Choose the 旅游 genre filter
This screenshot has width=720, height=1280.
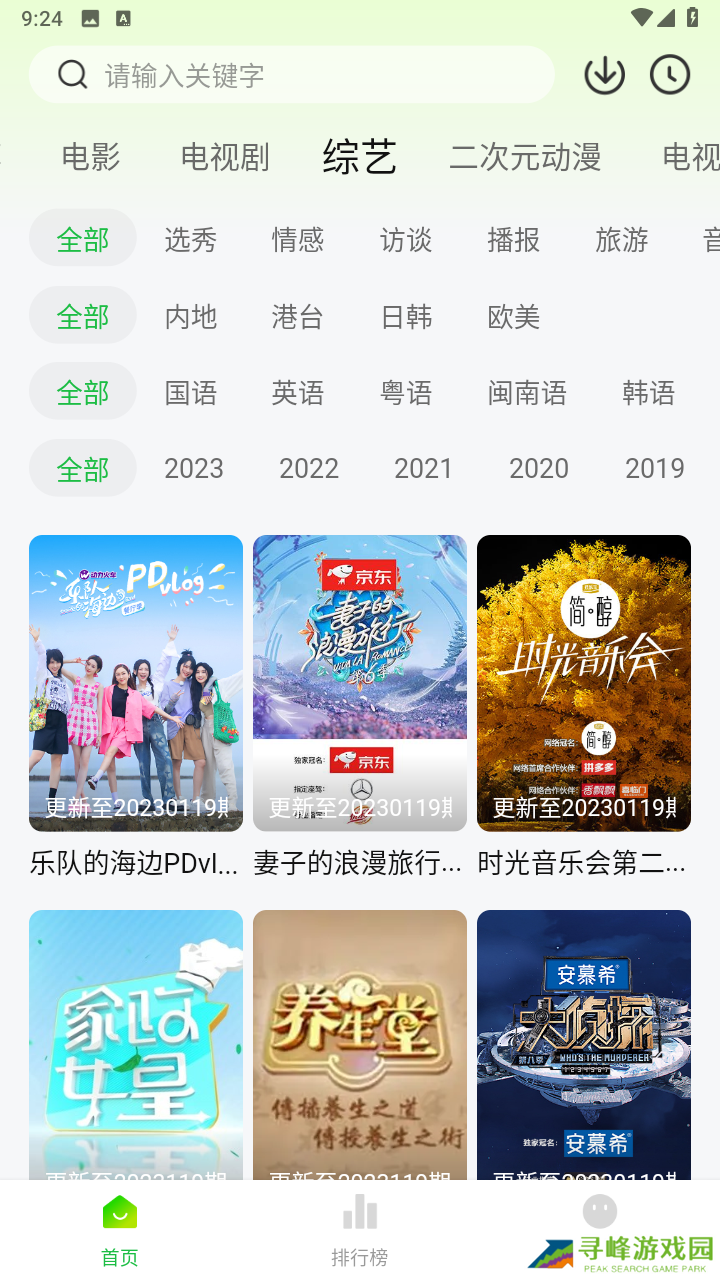click(621, 240)
